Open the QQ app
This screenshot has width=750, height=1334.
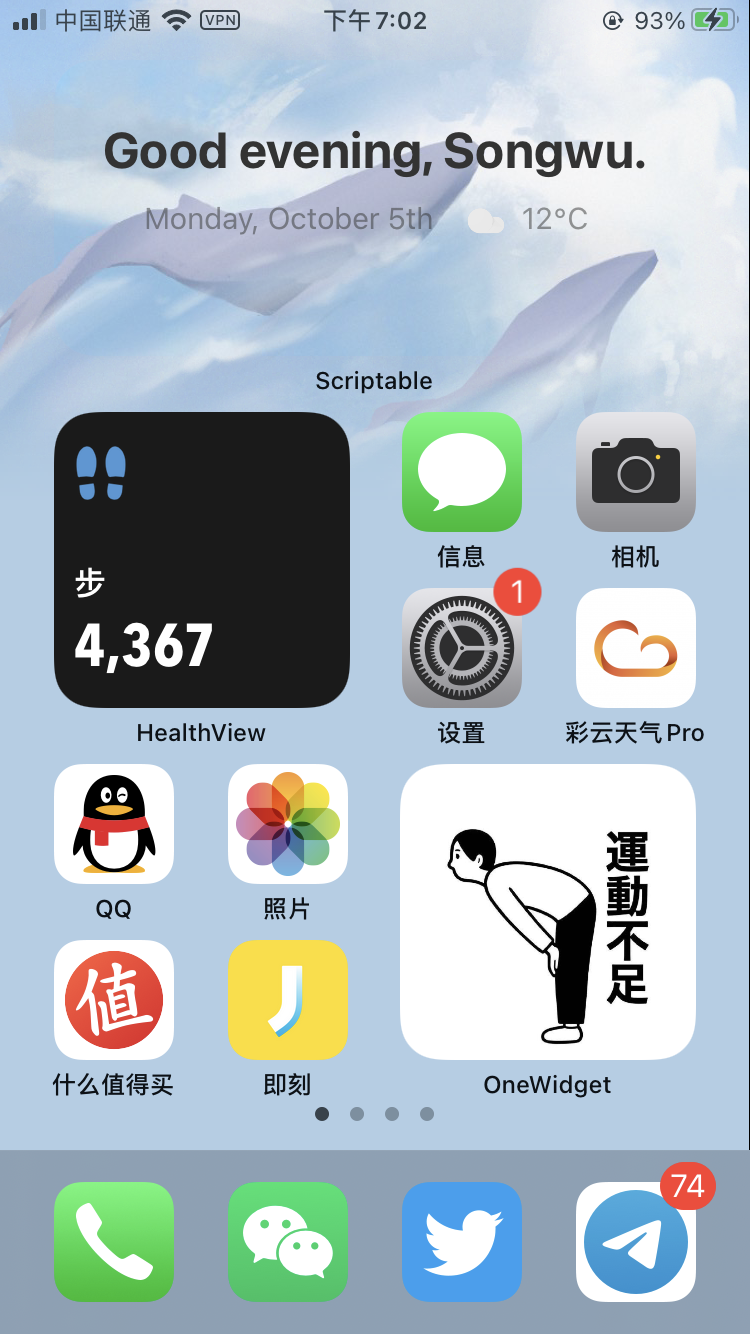[x=113, y=824]
